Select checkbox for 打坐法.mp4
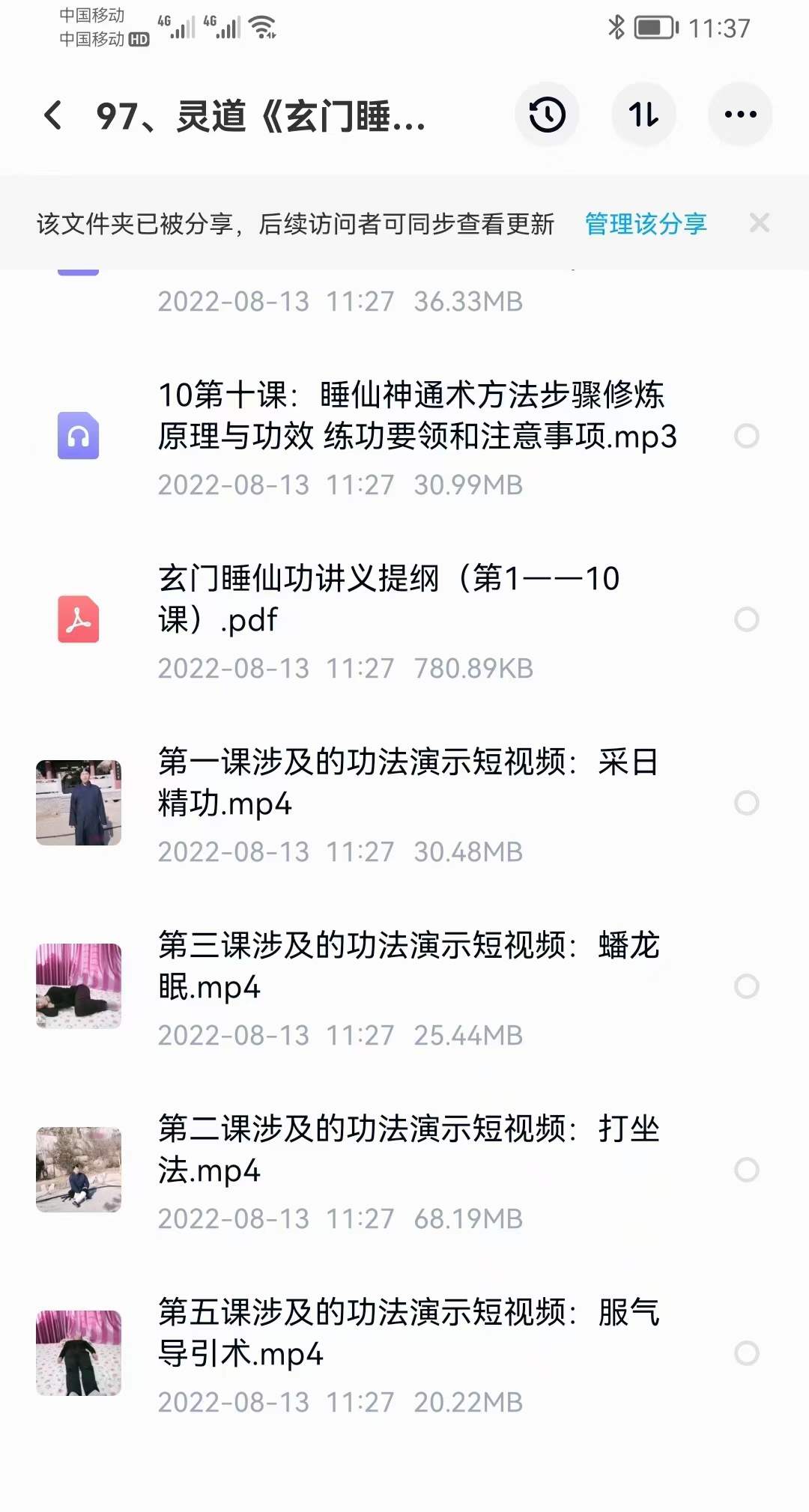 pos(747,1171)
